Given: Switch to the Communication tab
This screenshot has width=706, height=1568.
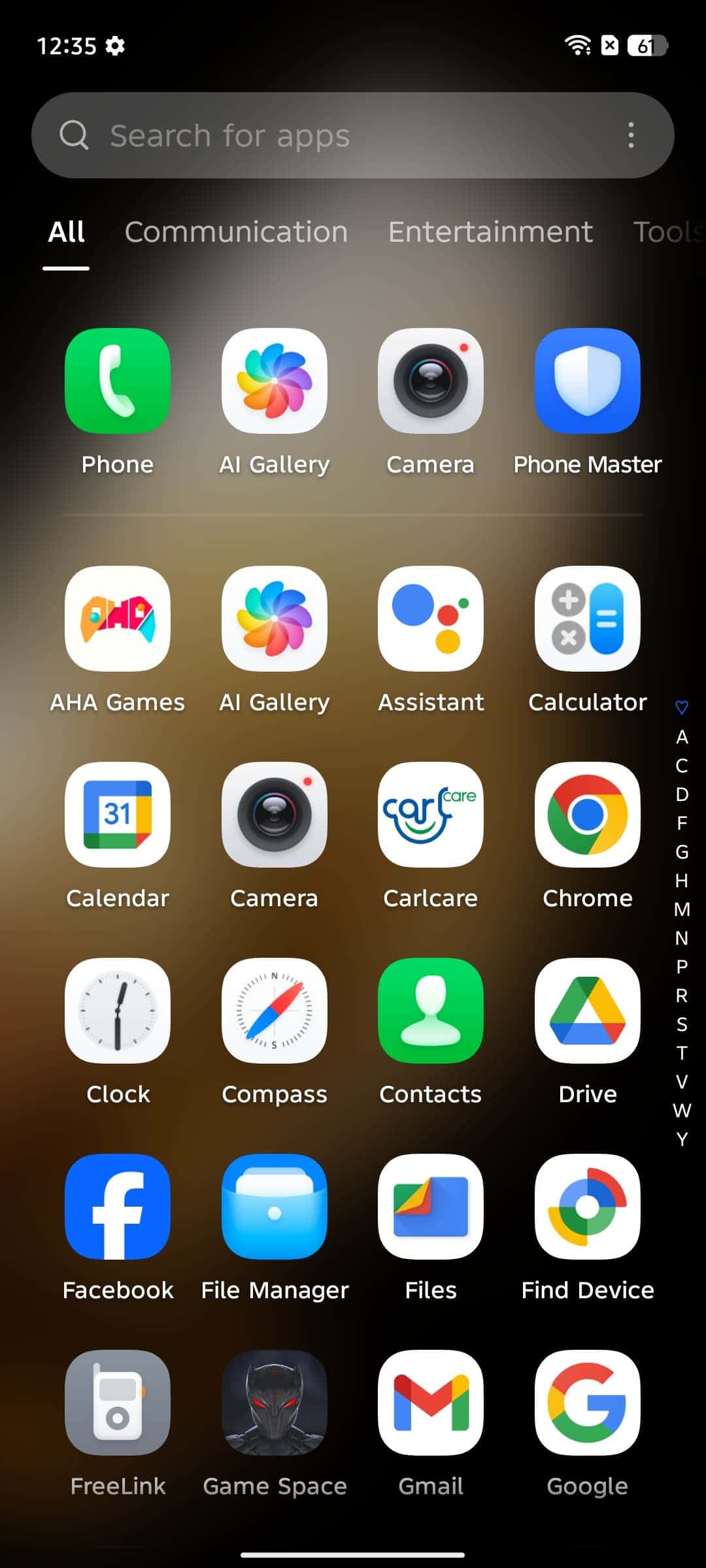Looking at the screenshot, I should coord(236,232).
